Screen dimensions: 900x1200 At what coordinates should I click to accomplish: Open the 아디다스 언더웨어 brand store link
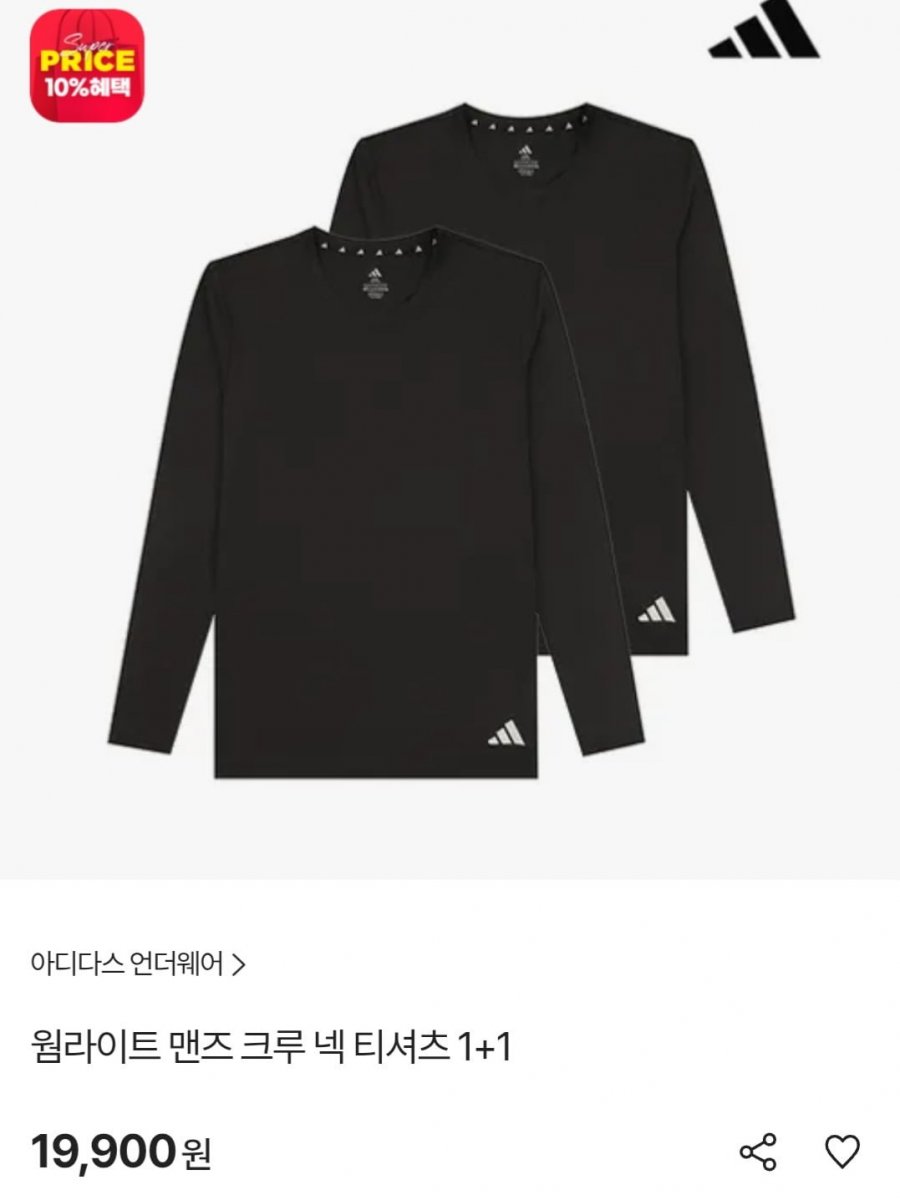(138, 965)
